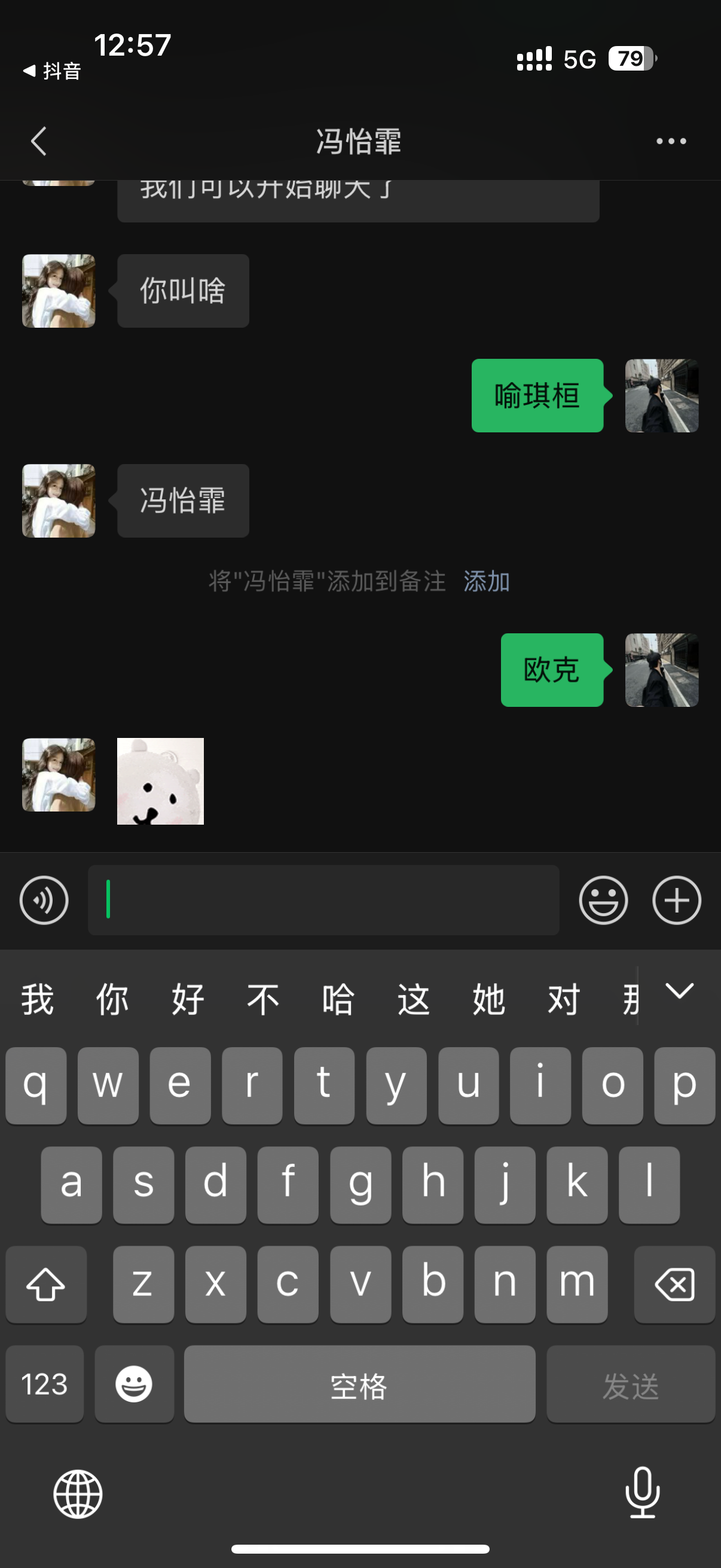Go back to the chat list
This screenshot has height=1568, width=721.
(x=39, y=141)
